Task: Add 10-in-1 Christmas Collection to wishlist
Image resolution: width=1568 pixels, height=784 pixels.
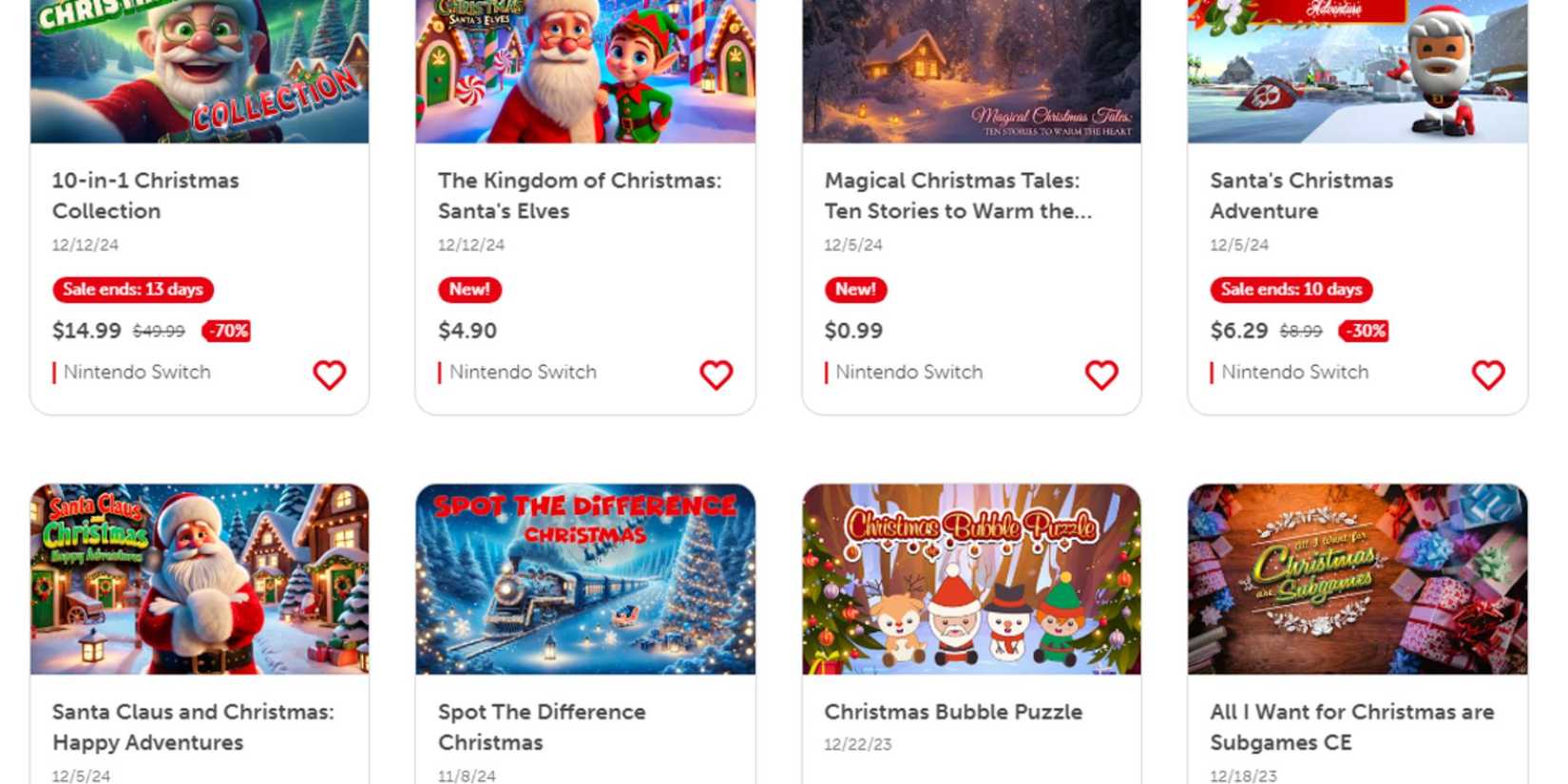Action: click(330, 375)
